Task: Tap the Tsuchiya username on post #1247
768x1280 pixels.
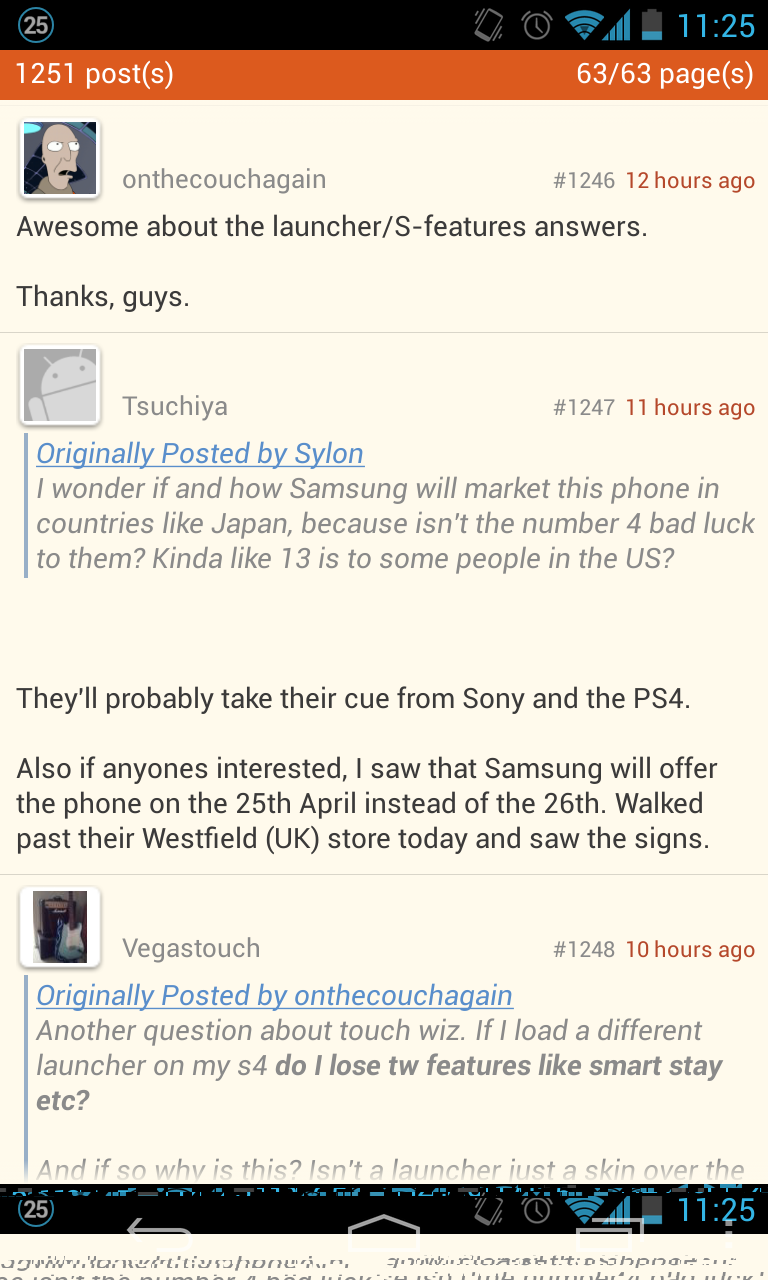Action: [175, 406]
